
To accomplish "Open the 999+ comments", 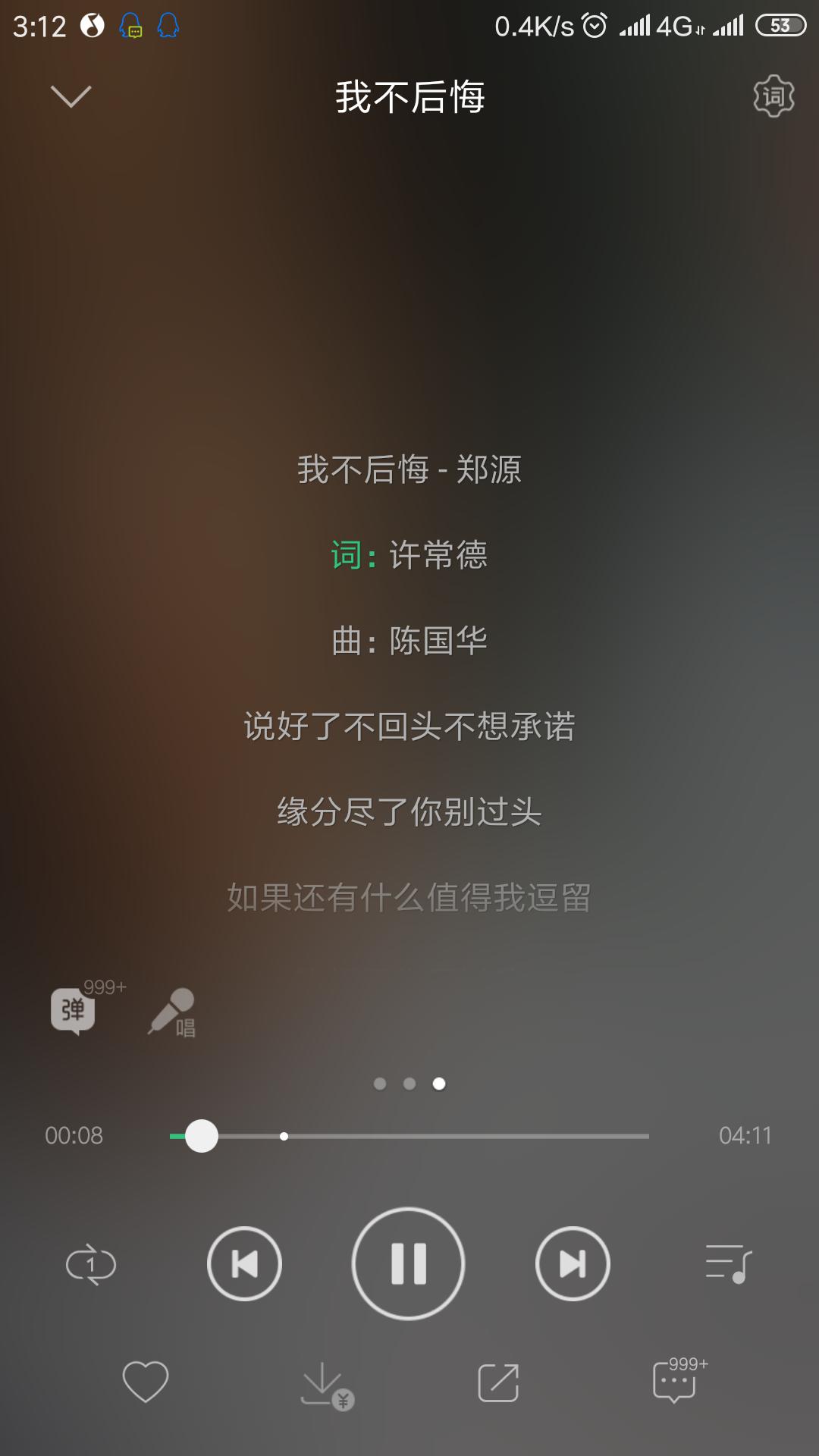I will click(677, 1379).
